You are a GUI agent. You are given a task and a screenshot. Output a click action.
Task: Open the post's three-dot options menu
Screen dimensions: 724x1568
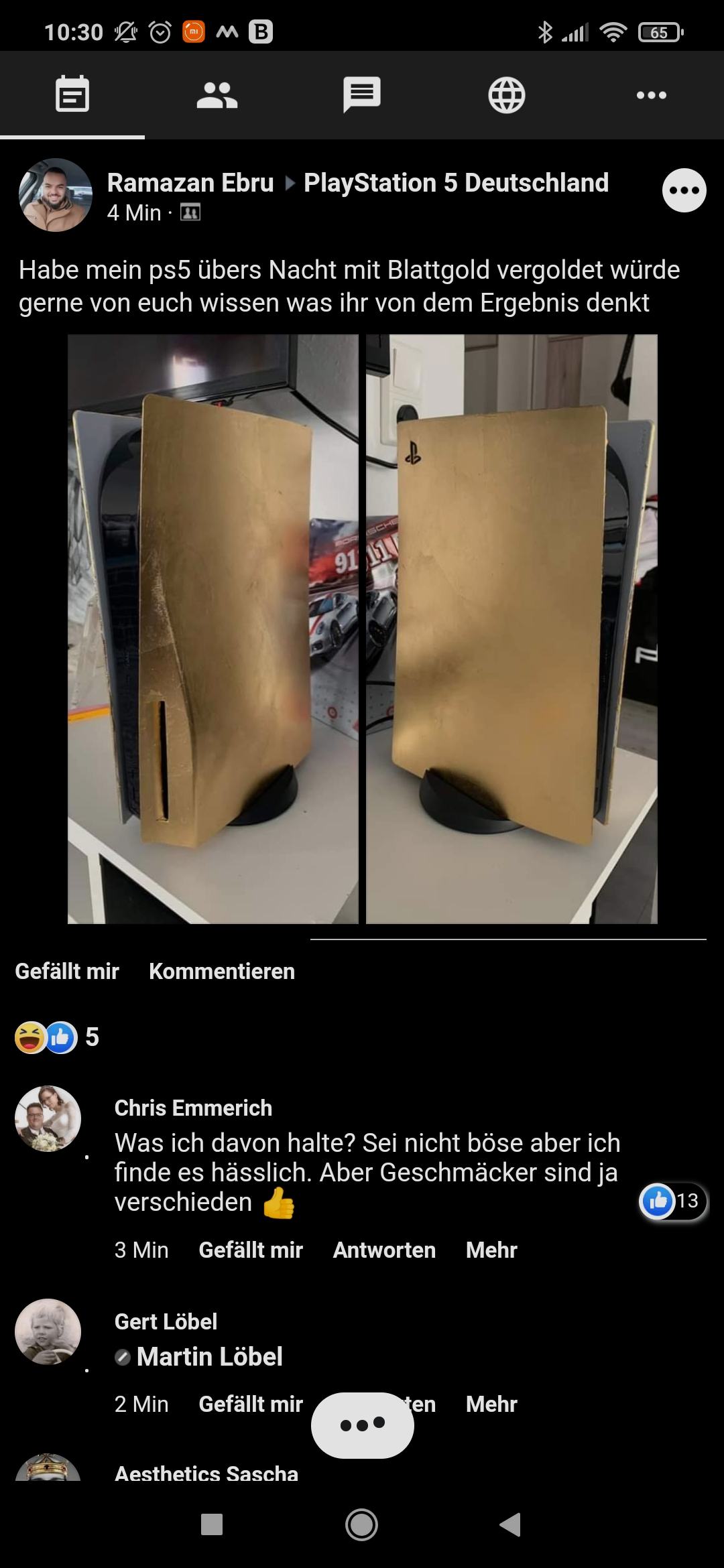tap(684, 190)
